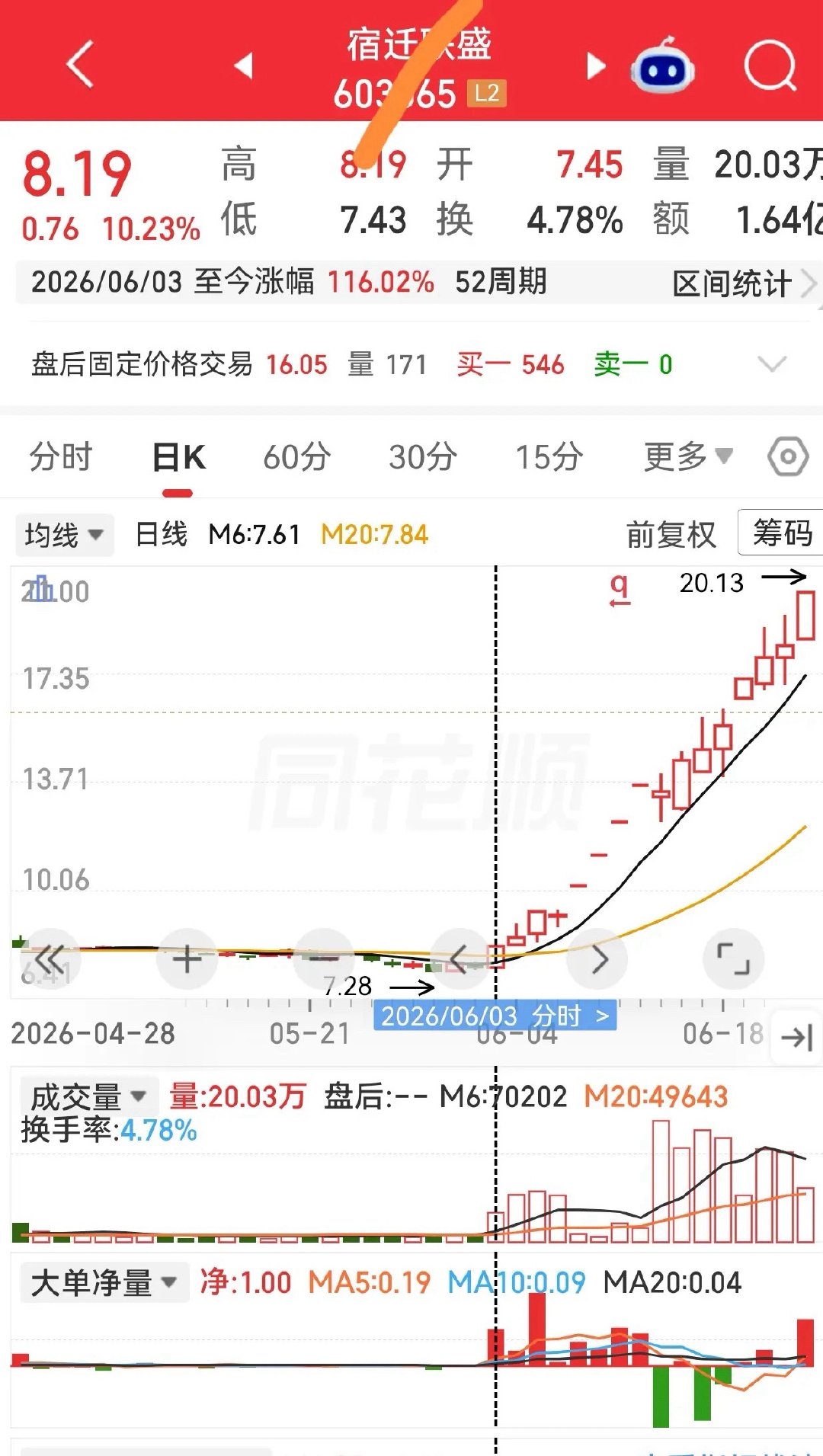The image size is (823, 1456).
Task: Select the 30分 chart tab
Action: (x=423, y=457)
